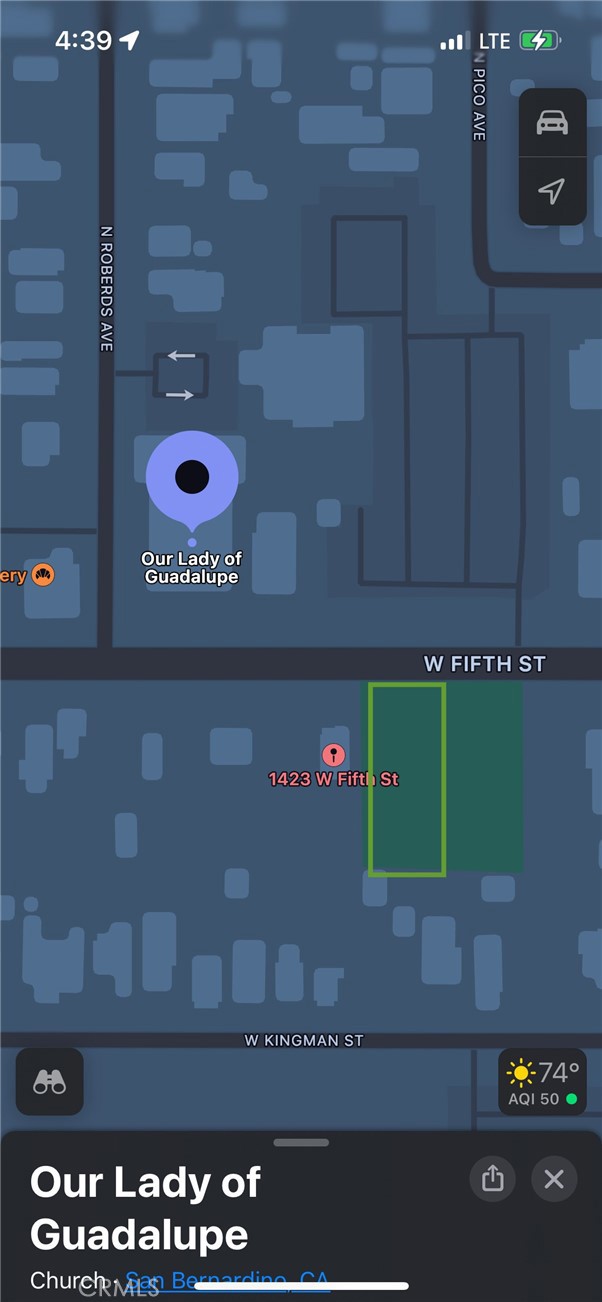Open the San Bernardino, CA link

pyautogui.click(x=228, y=1280)
